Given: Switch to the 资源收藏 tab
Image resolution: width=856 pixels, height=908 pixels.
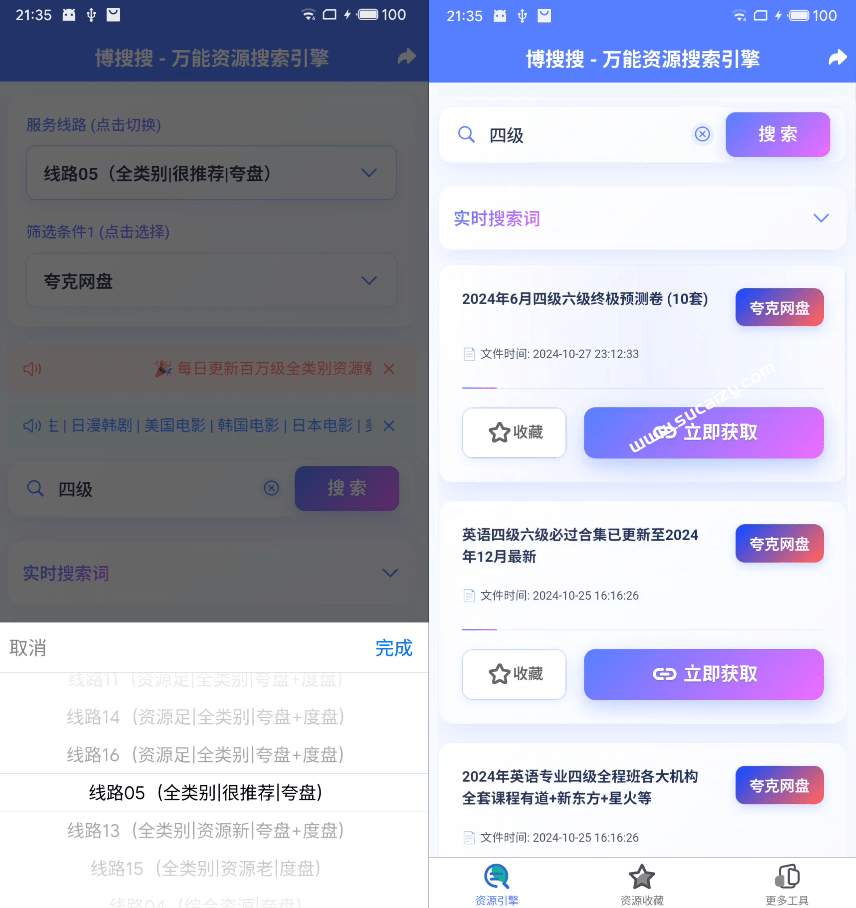Looking at the screenshot, I should [x=641, y=885].
